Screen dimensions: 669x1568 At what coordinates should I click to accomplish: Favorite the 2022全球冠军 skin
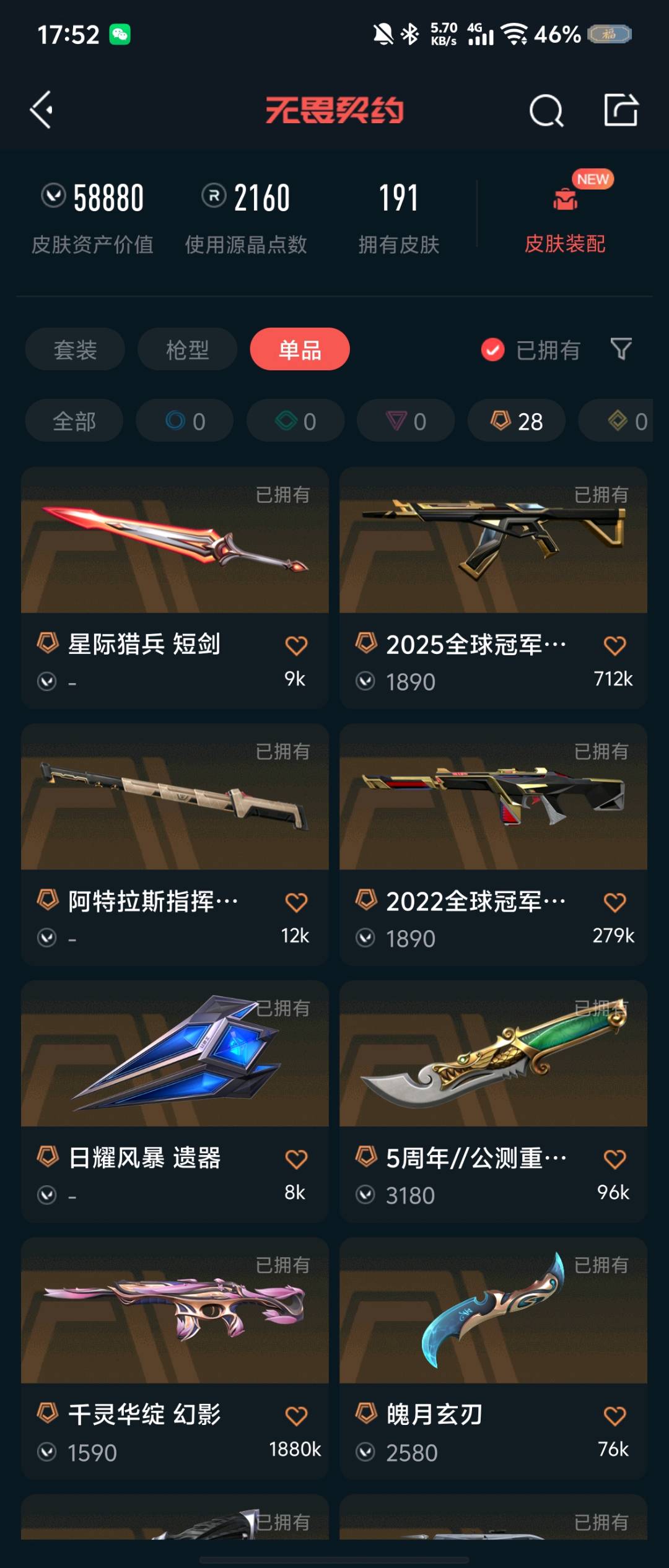[614, 902]
